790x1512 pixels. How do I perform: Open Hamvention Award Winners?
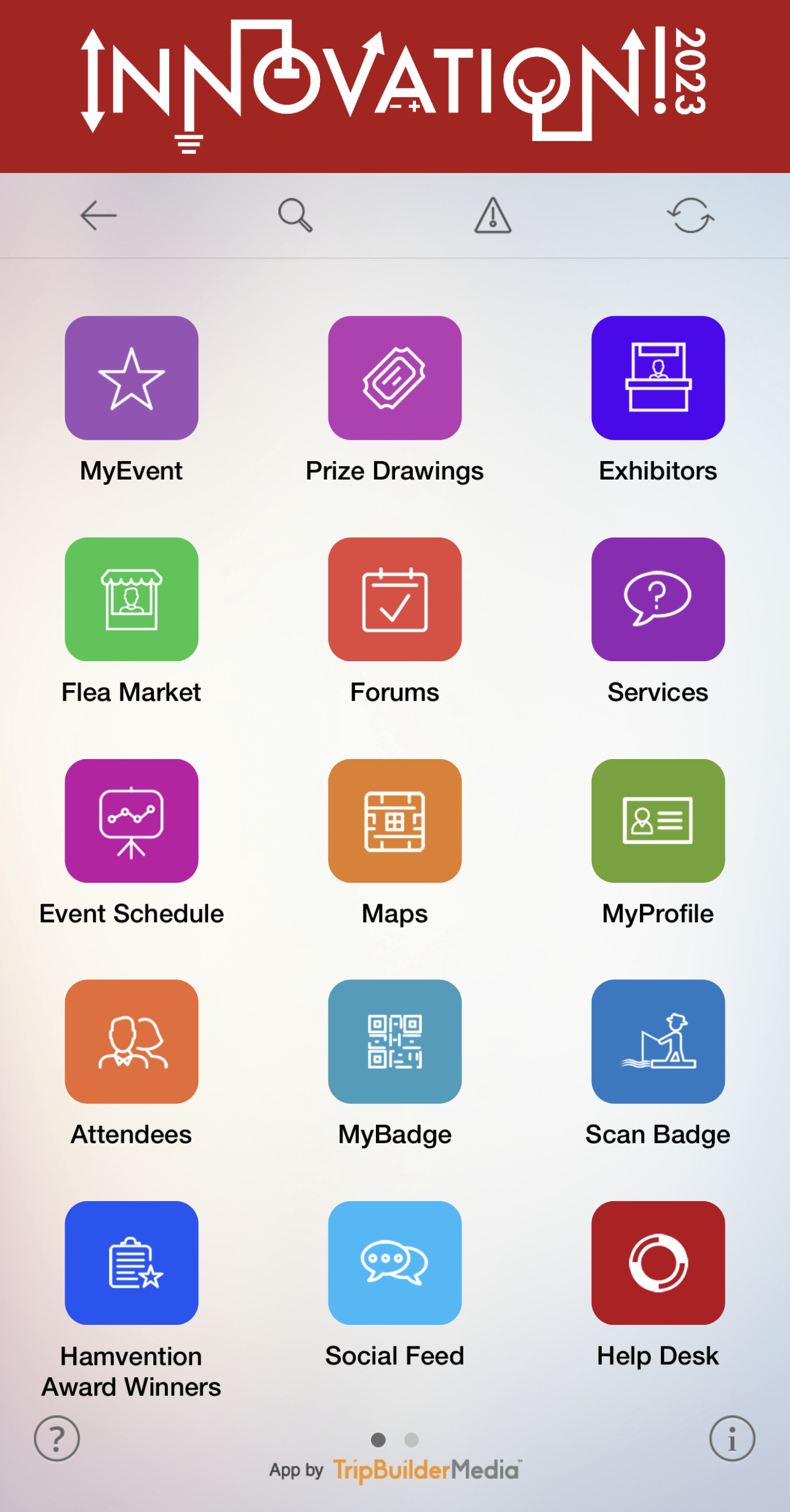[x=132, y=1263]
